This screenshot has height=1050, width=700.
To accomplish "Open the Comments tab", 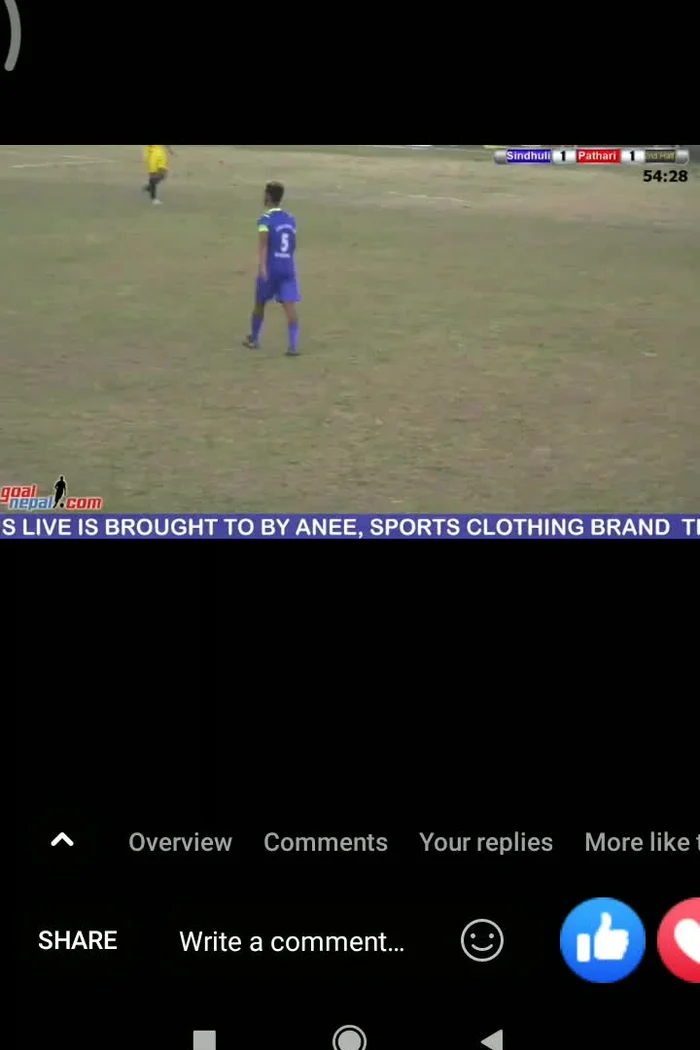I will pos(326,842).
